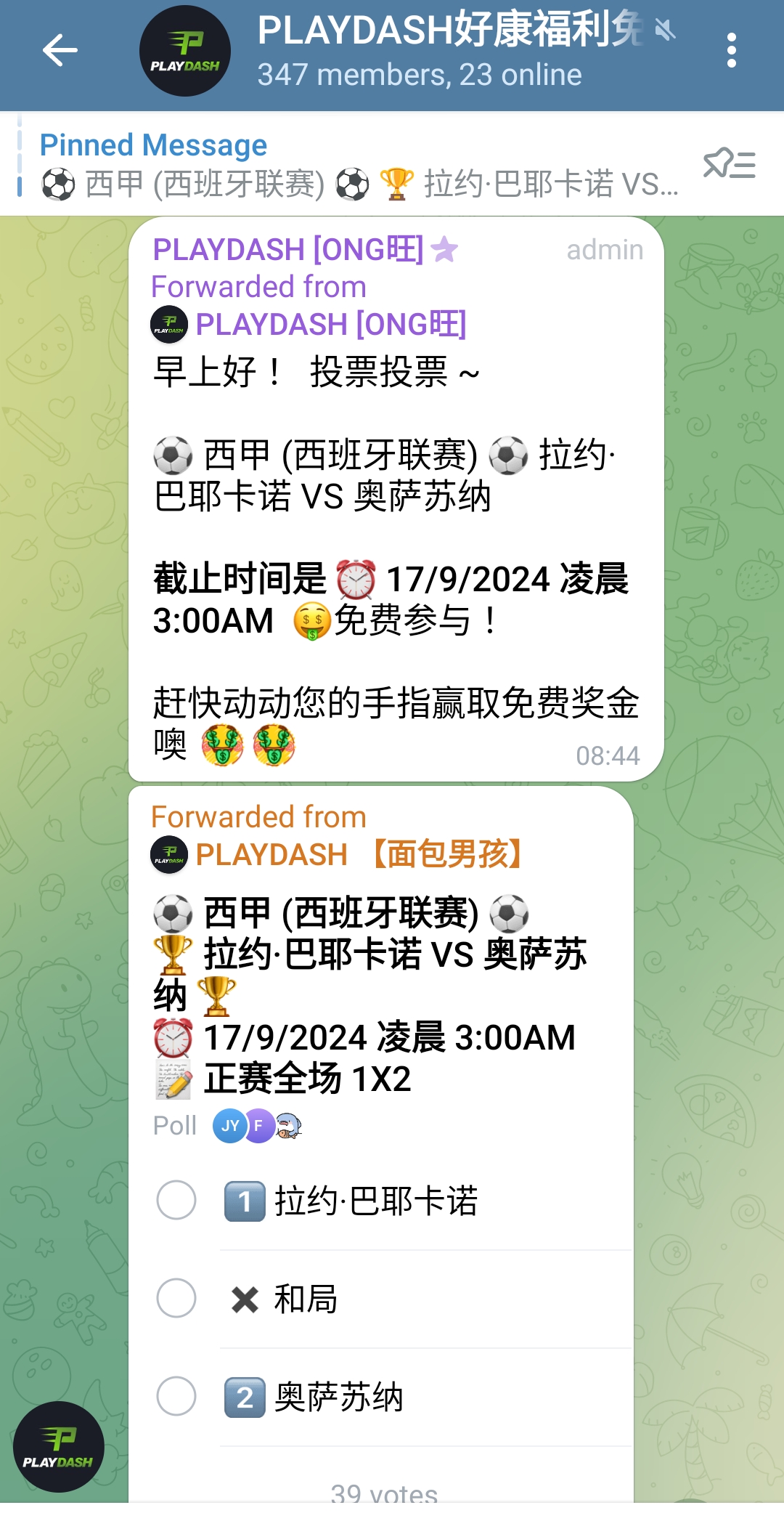784x1513 pixels.
Task: Open forwarded source PLAYDASH [ONG旺]
Action: click(x=330, y=325)
